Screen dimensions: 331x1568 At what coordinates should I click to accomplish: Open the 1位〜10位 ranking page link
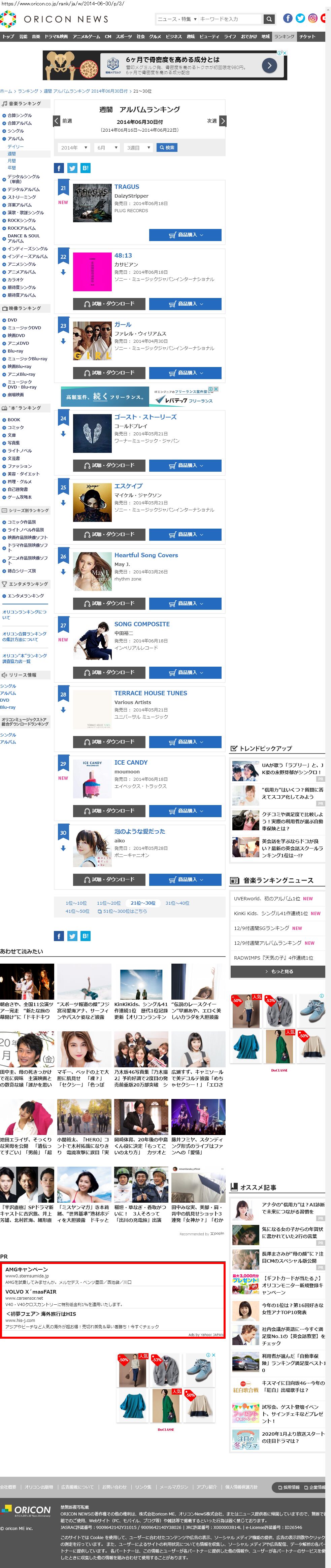point(76,903)
